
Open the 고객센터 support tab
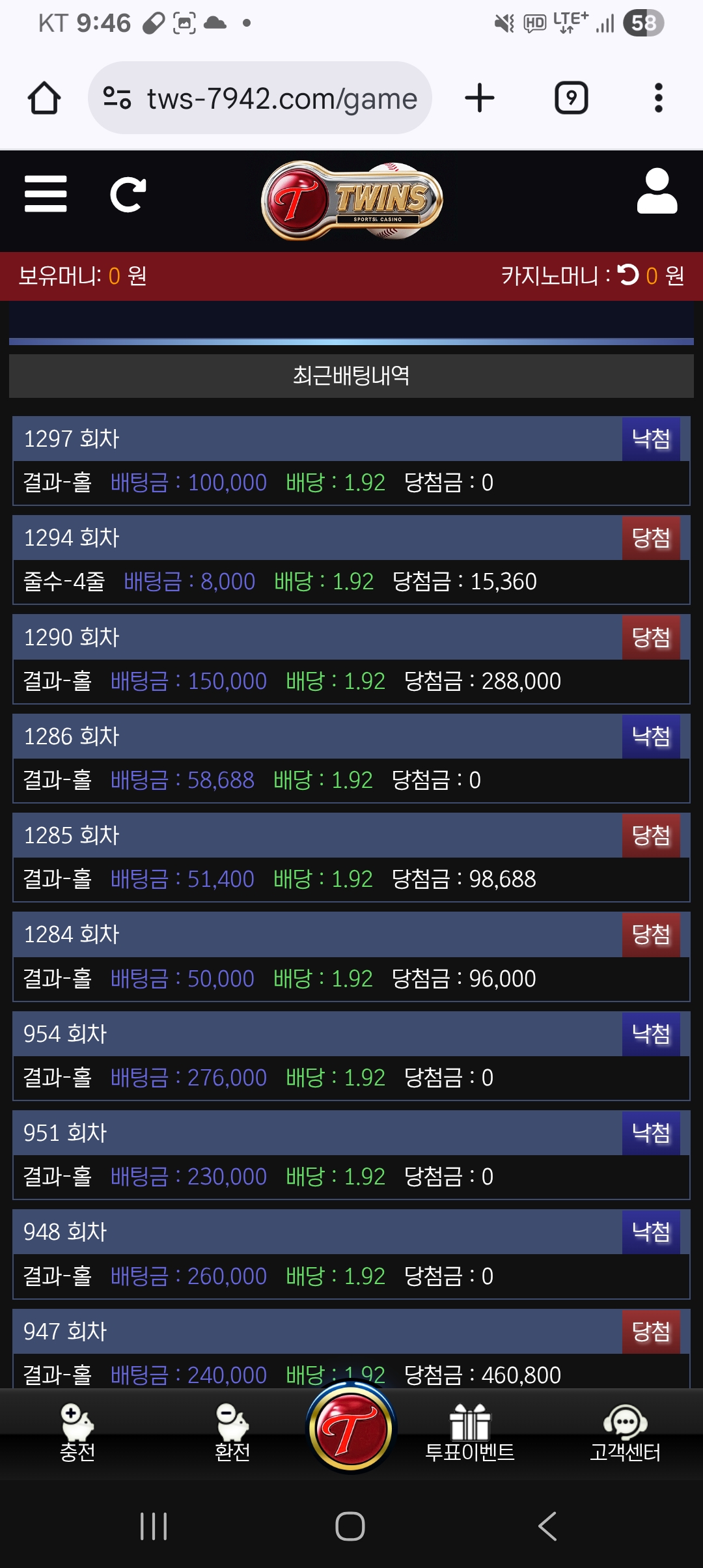(x=625, y=1433)
